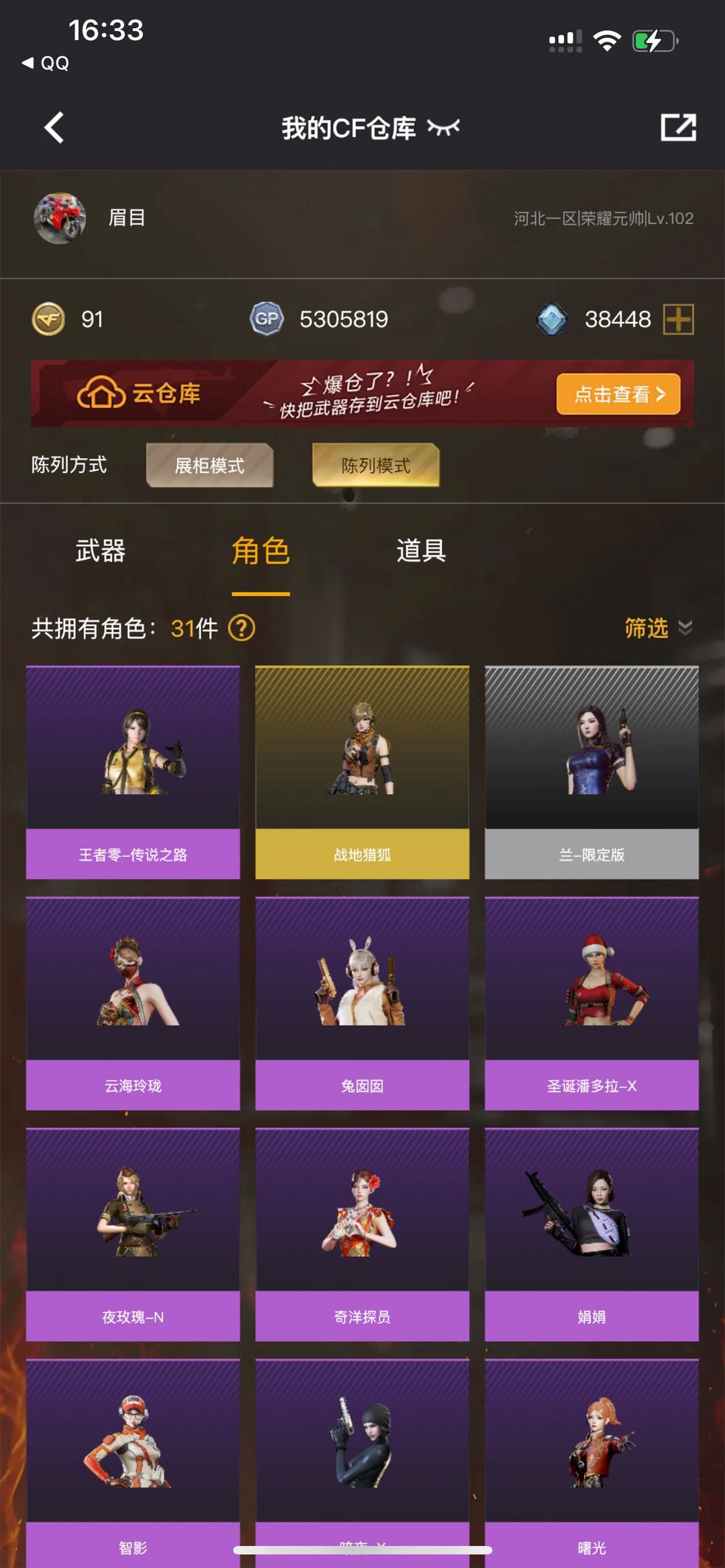This screenshot has height=1568, width=725.
Task: Return to QQ via the status bar link
Action: (x=46, y=63)
